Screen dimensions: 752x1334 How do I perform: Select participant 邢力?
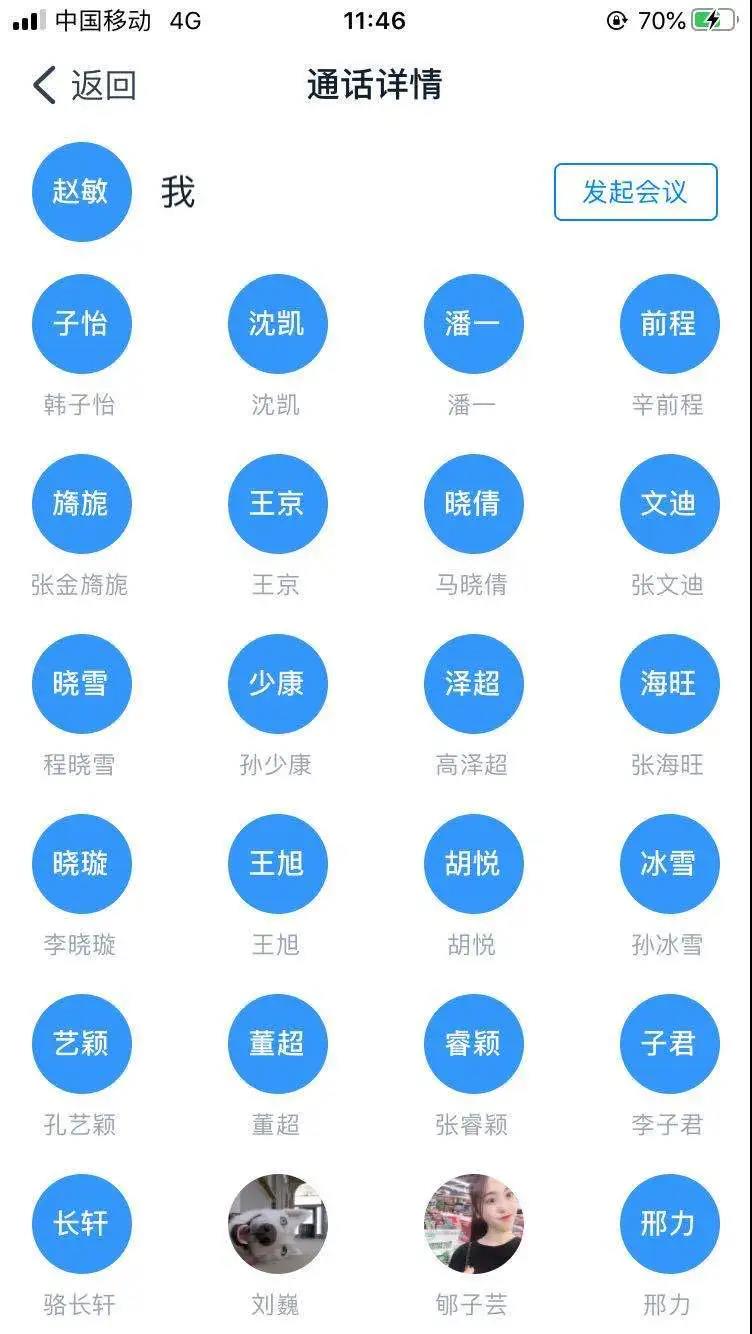(x=669, y=1224)
